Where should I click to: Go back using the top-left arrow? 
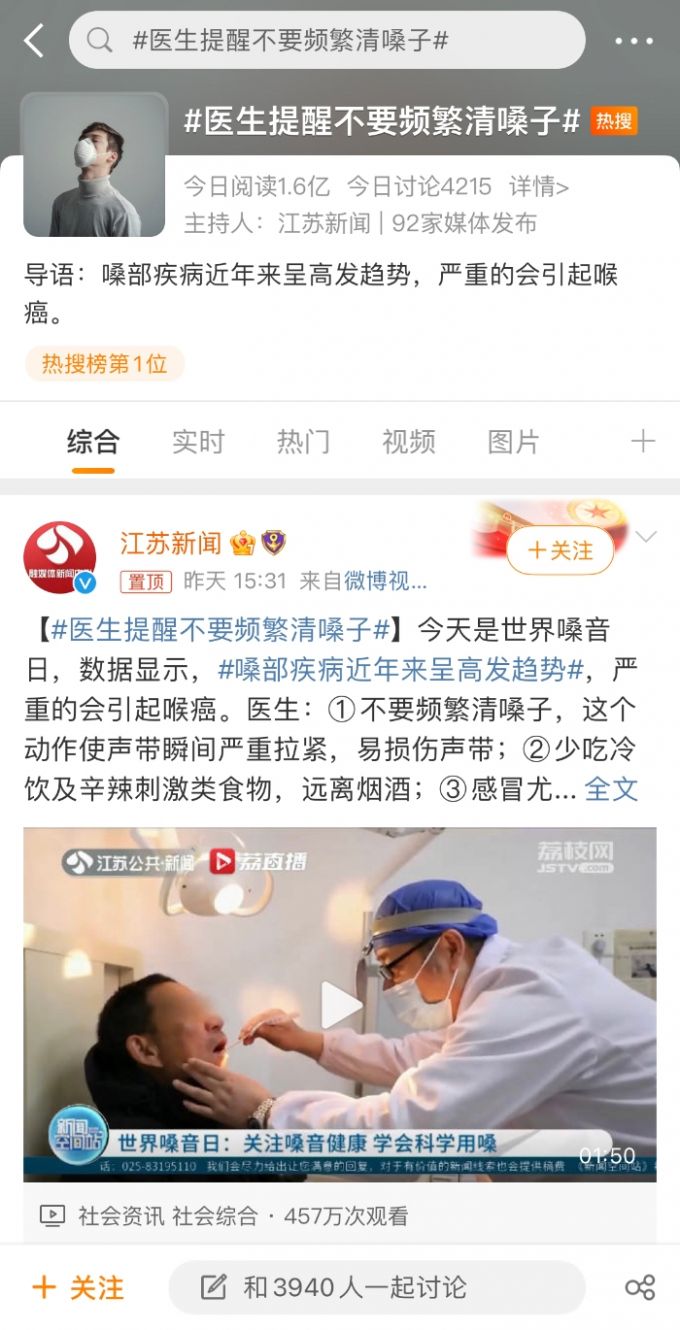(x=34, y=41)
